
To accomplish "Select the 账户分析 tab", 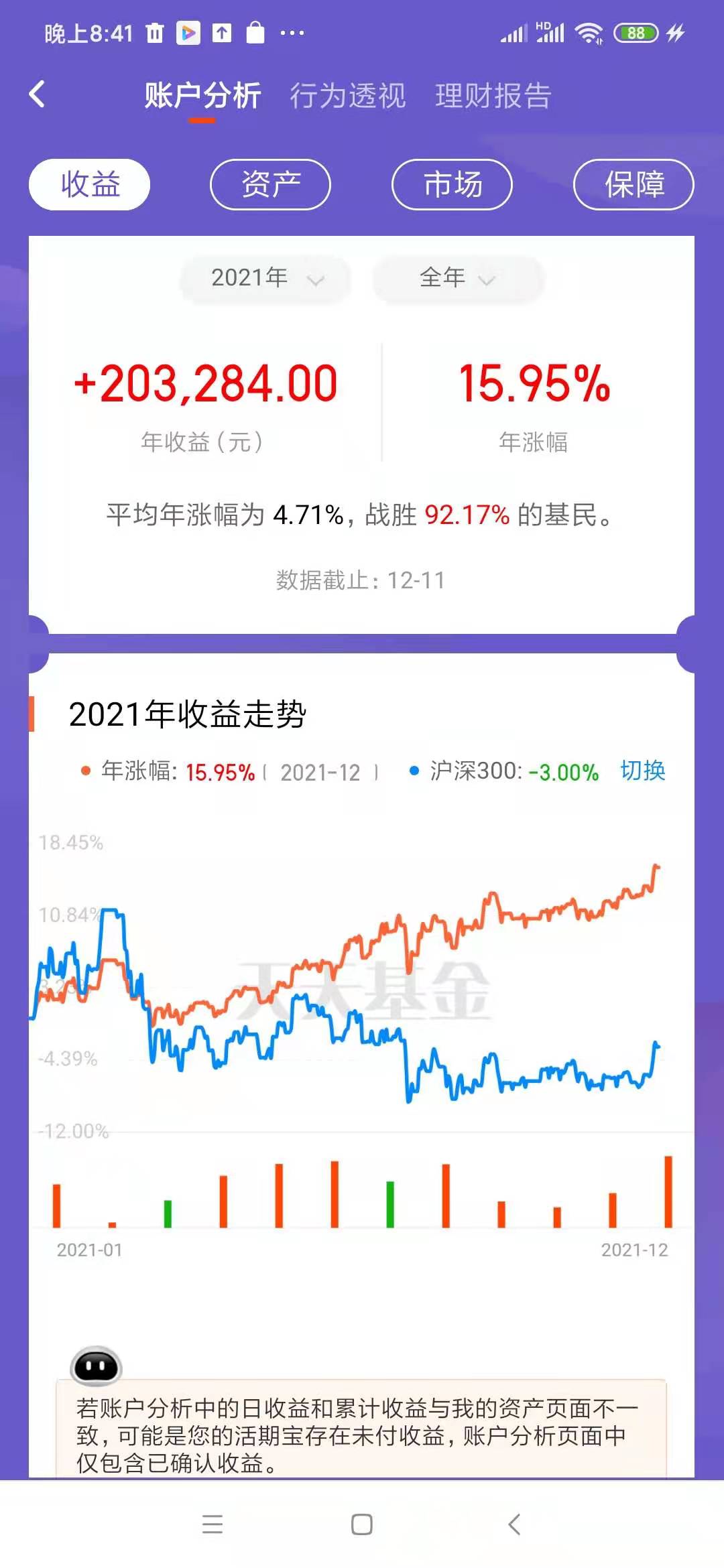I will tap(202, 96).
